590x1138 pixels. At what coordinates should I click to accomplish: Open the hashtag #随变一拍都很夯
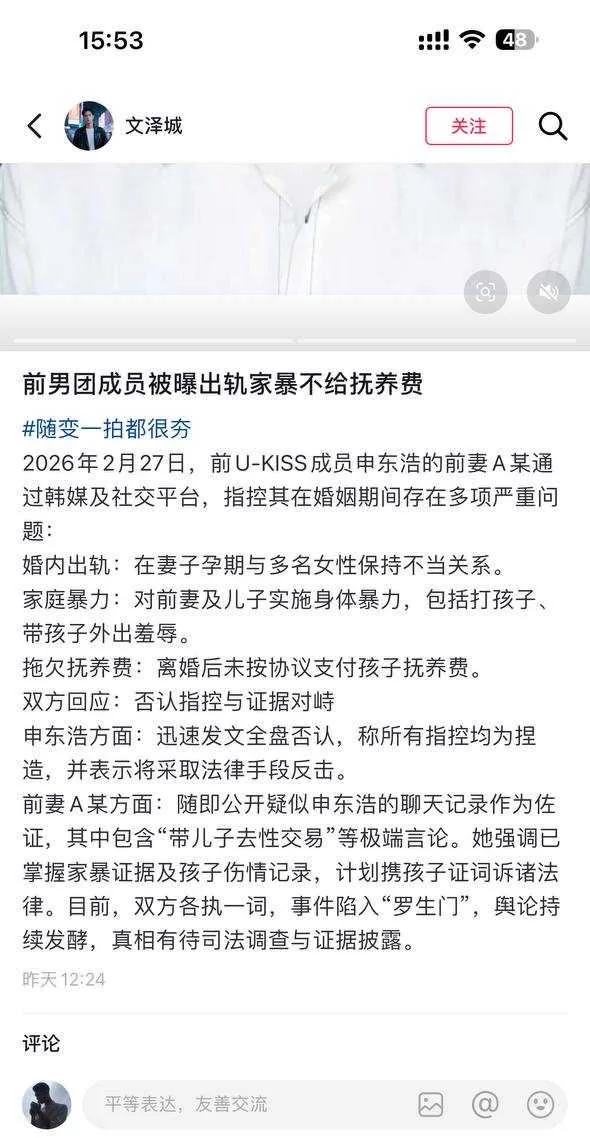pyautogui.click(x=107, y=429)
